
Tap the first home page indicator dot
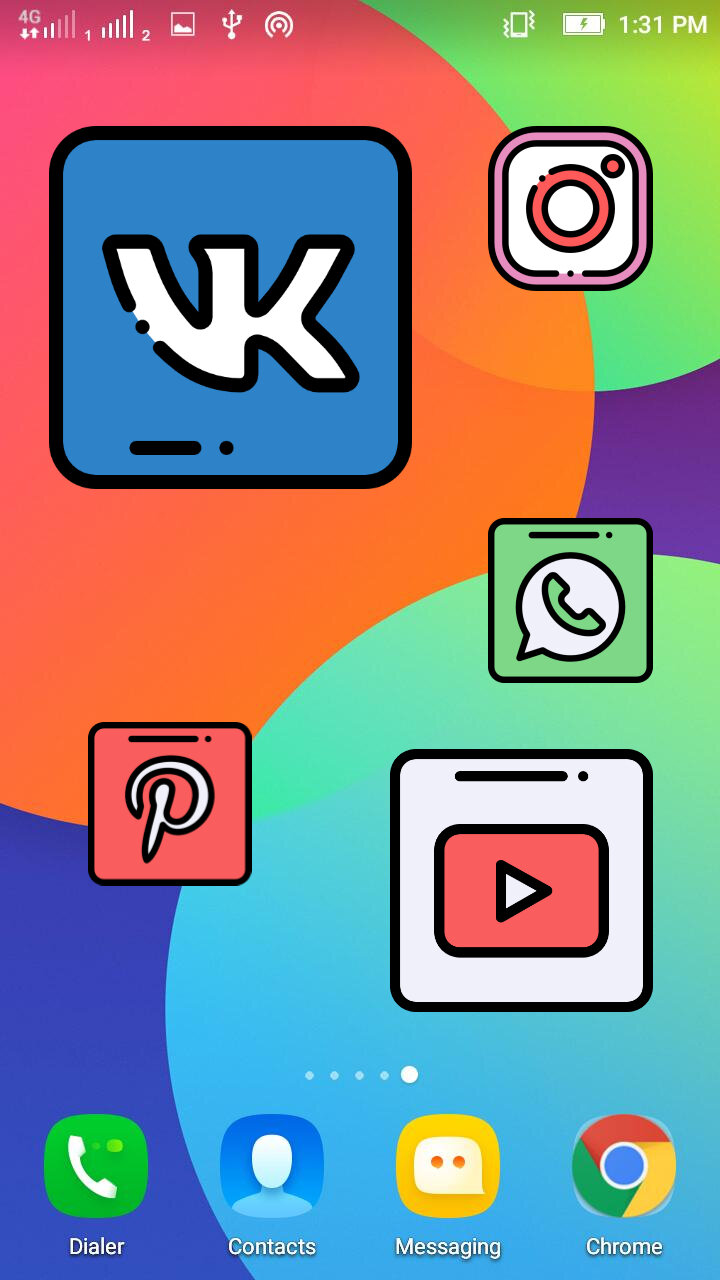coord(310,1075)
